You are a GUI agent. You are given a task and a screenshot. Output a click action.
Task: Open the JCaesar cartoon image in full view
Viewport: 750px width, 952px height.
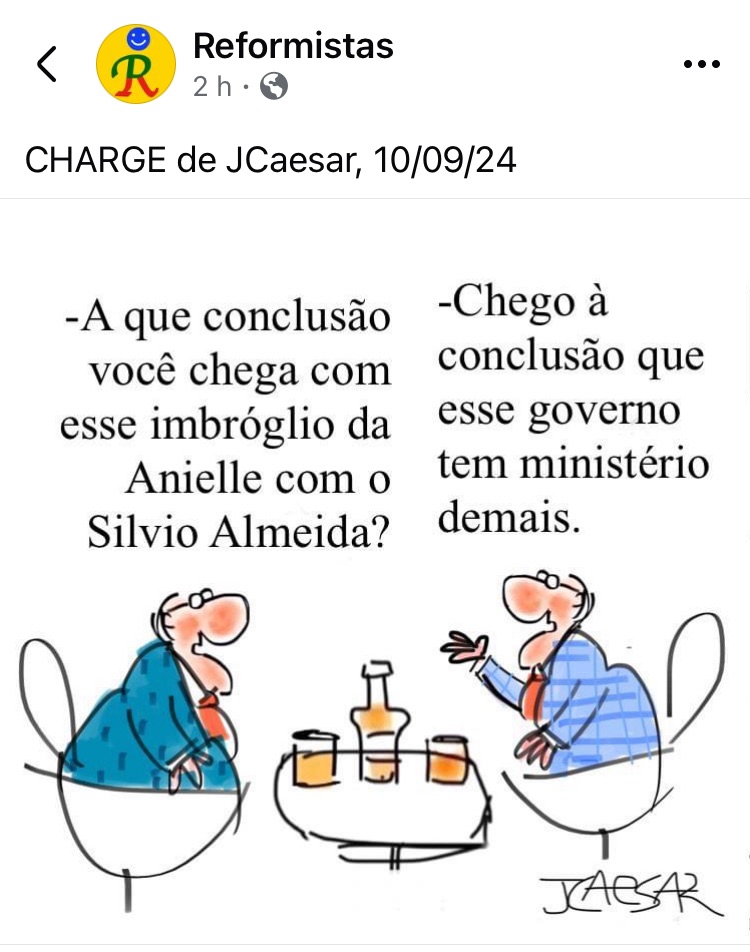pos(375,580)
